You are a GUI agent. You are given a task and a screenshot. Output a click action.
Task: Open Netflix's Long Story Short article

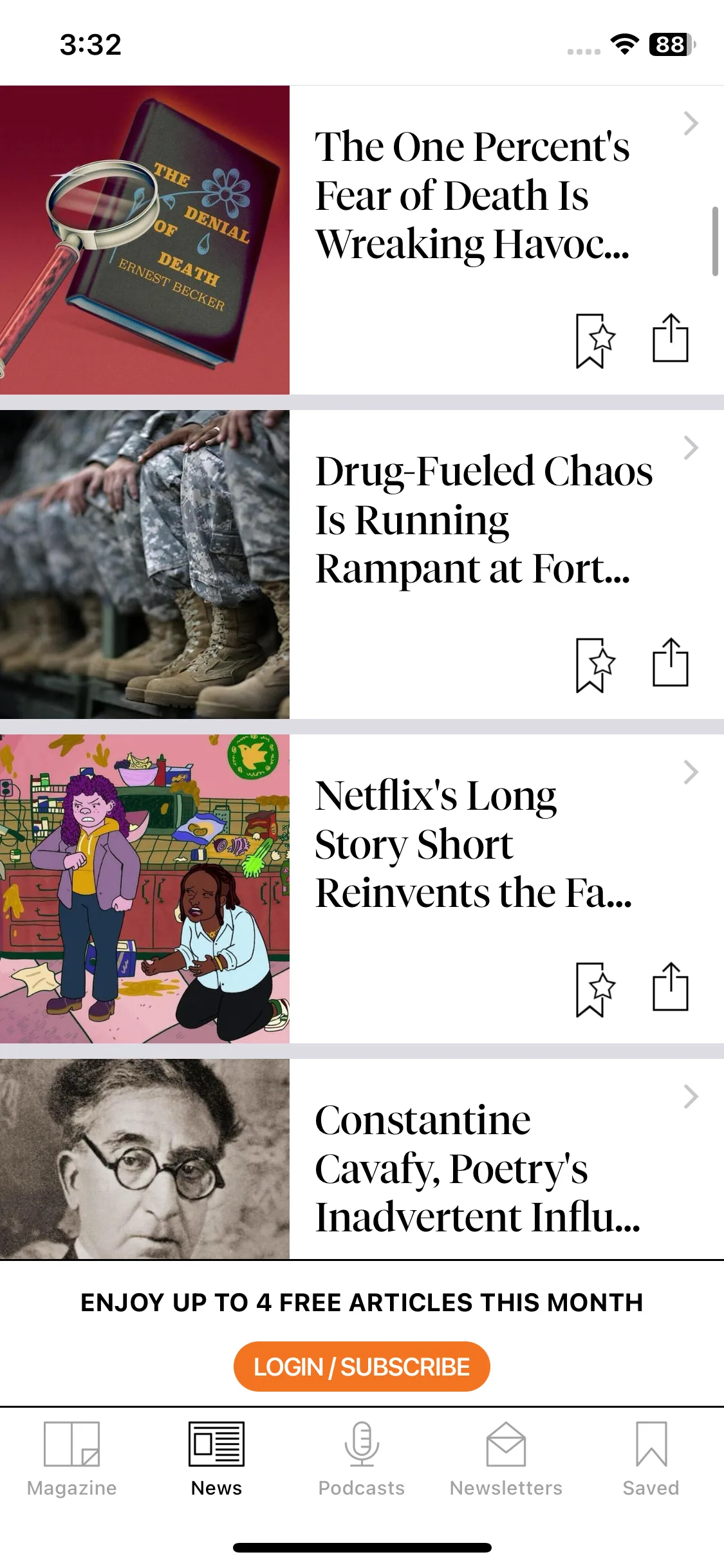click(472, 845)
